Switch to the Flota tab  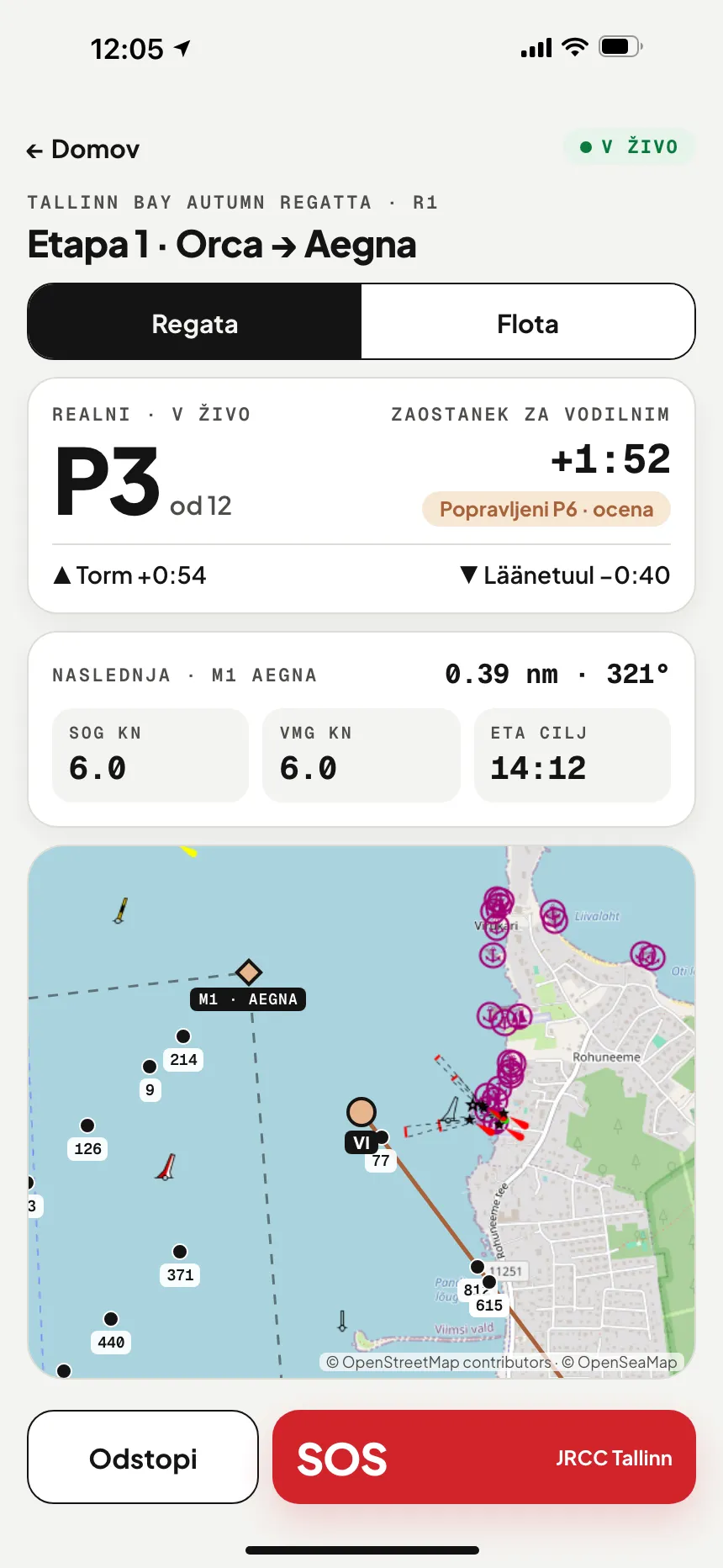[x=528, y=324]
